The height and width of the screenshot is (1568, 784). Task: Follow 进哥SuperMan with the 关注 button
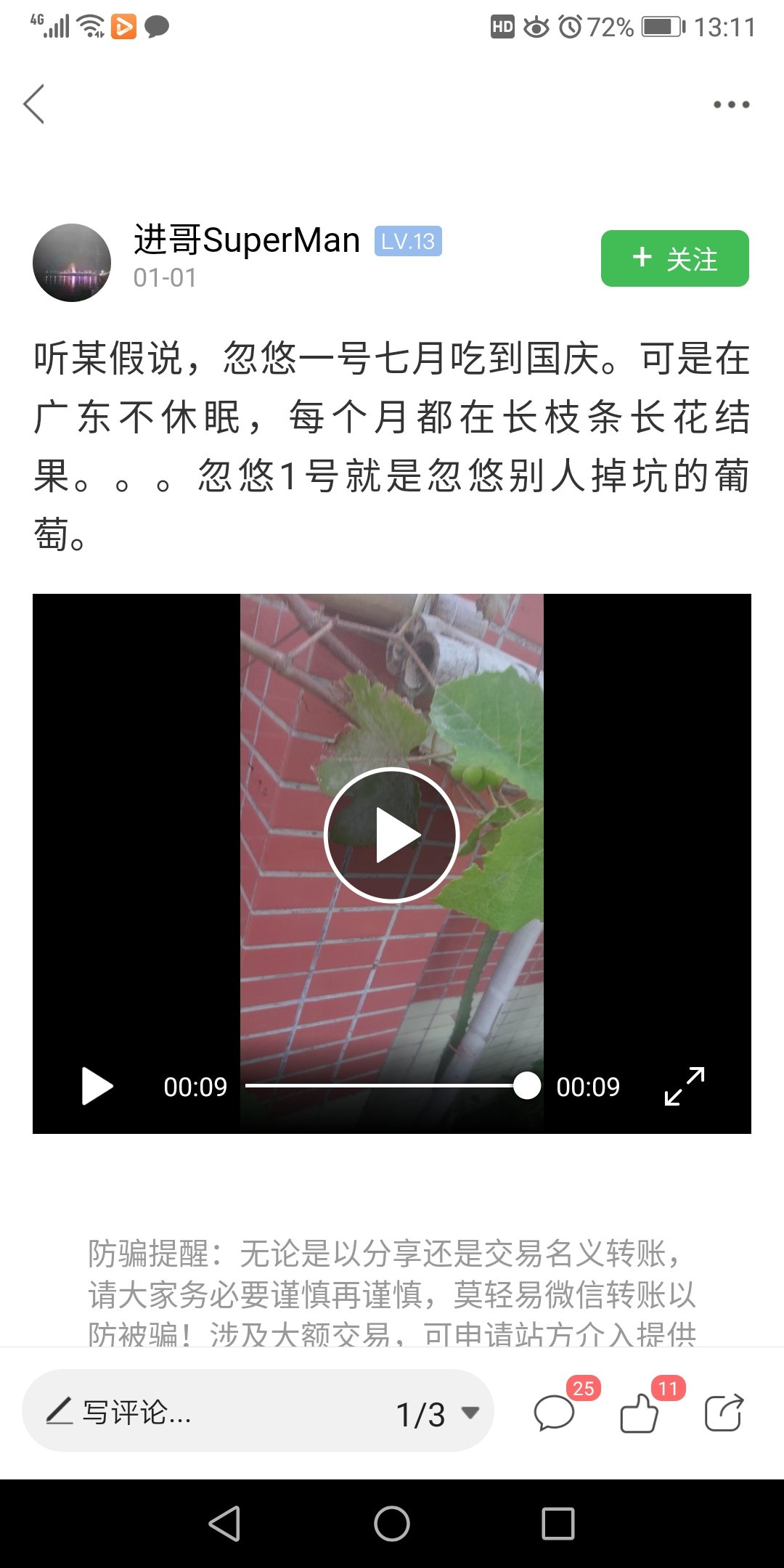pos(674,258)
